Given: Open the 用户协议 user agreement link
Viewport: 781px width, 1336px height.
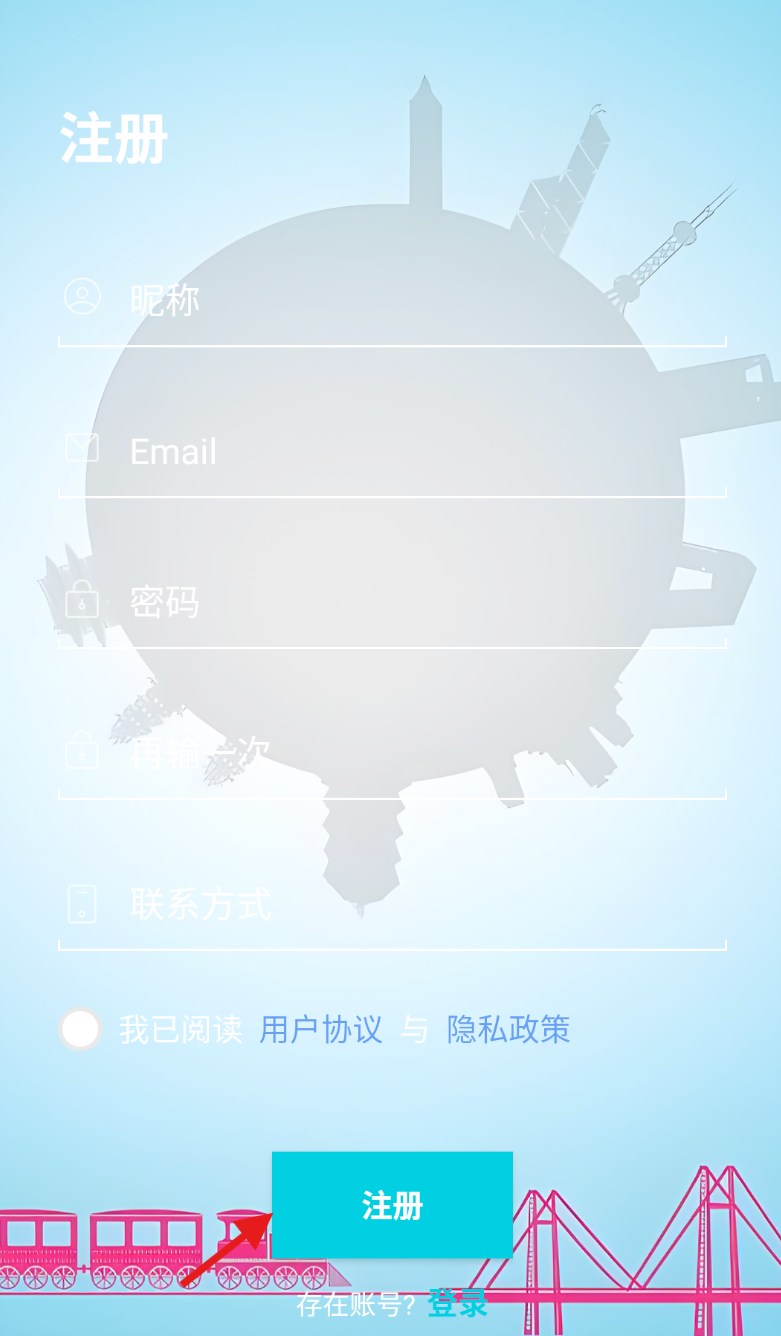Looking at the screenshot, I should pos(321,1029).
